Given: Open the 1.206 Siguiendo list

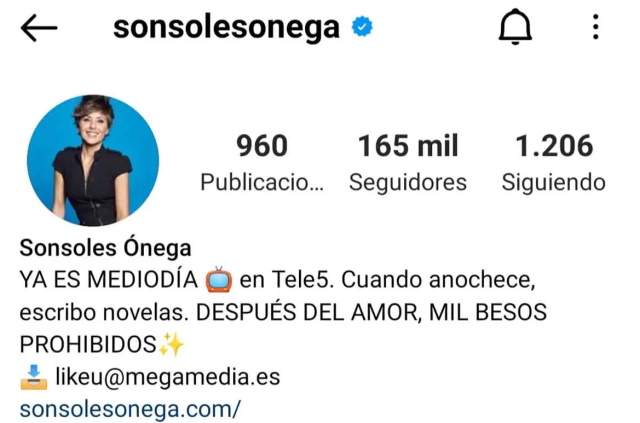Looking at the screenshot, I should click(553, 163).
